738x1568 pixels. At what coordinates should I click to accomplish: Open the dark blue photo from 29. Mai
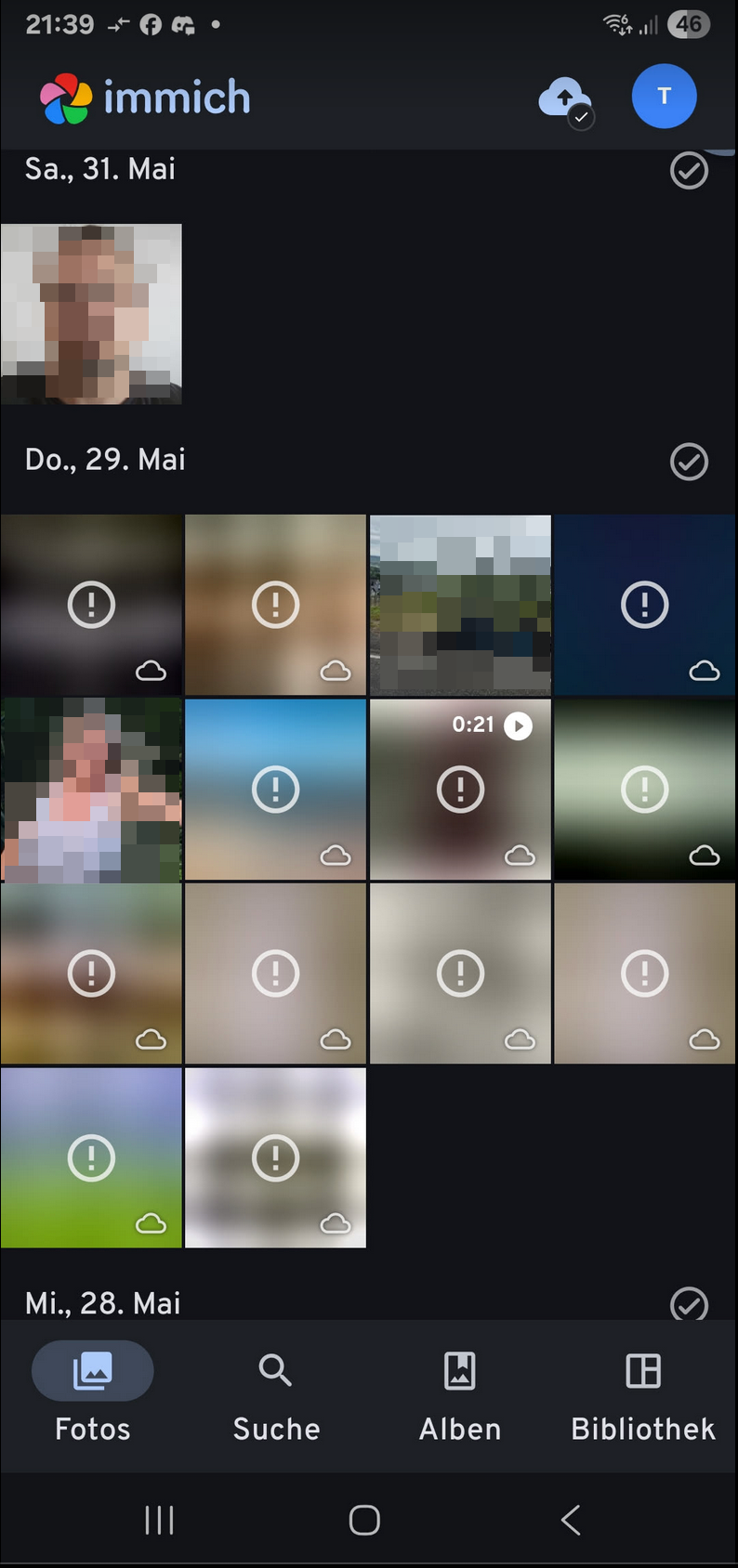[644, 605]
